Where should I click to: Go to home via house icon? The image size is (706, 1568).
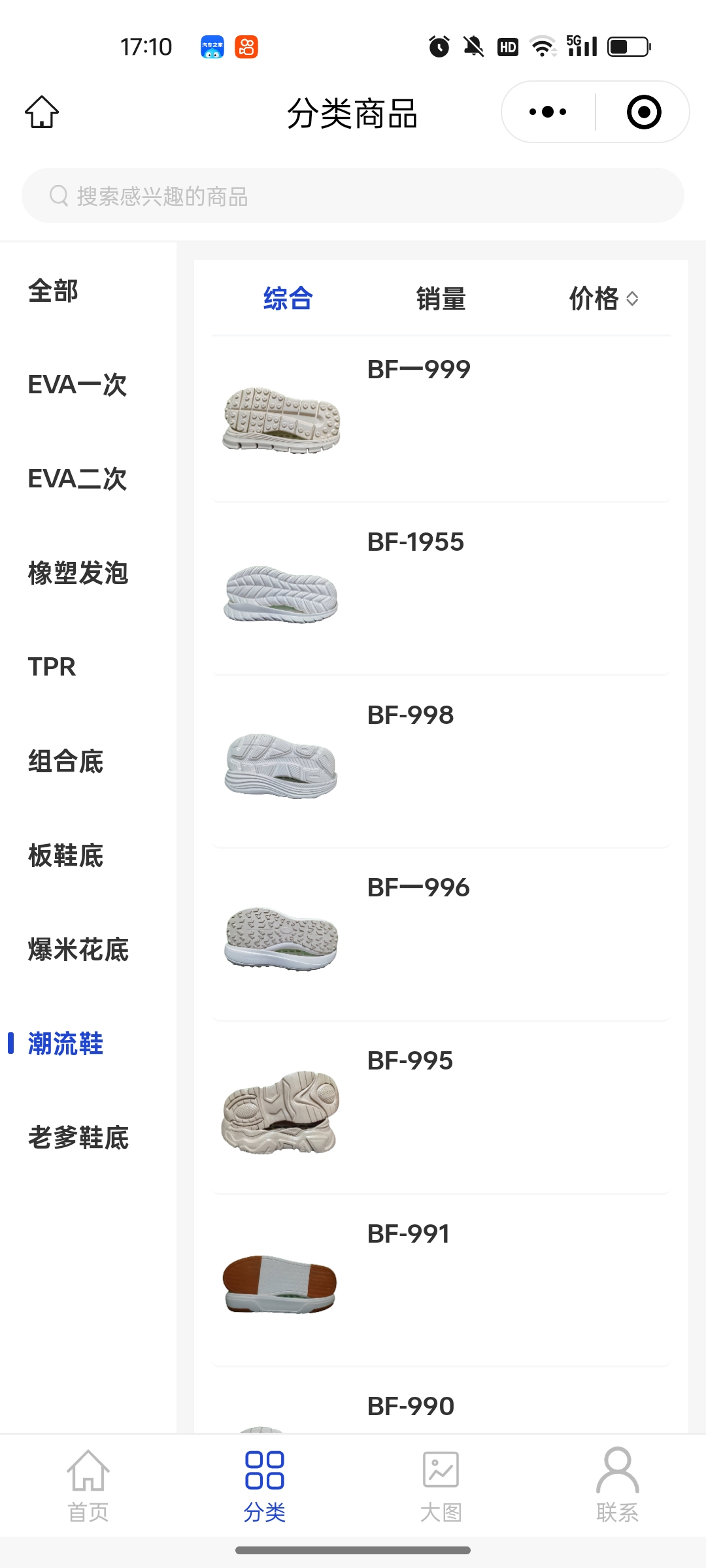tap(42, 112)
